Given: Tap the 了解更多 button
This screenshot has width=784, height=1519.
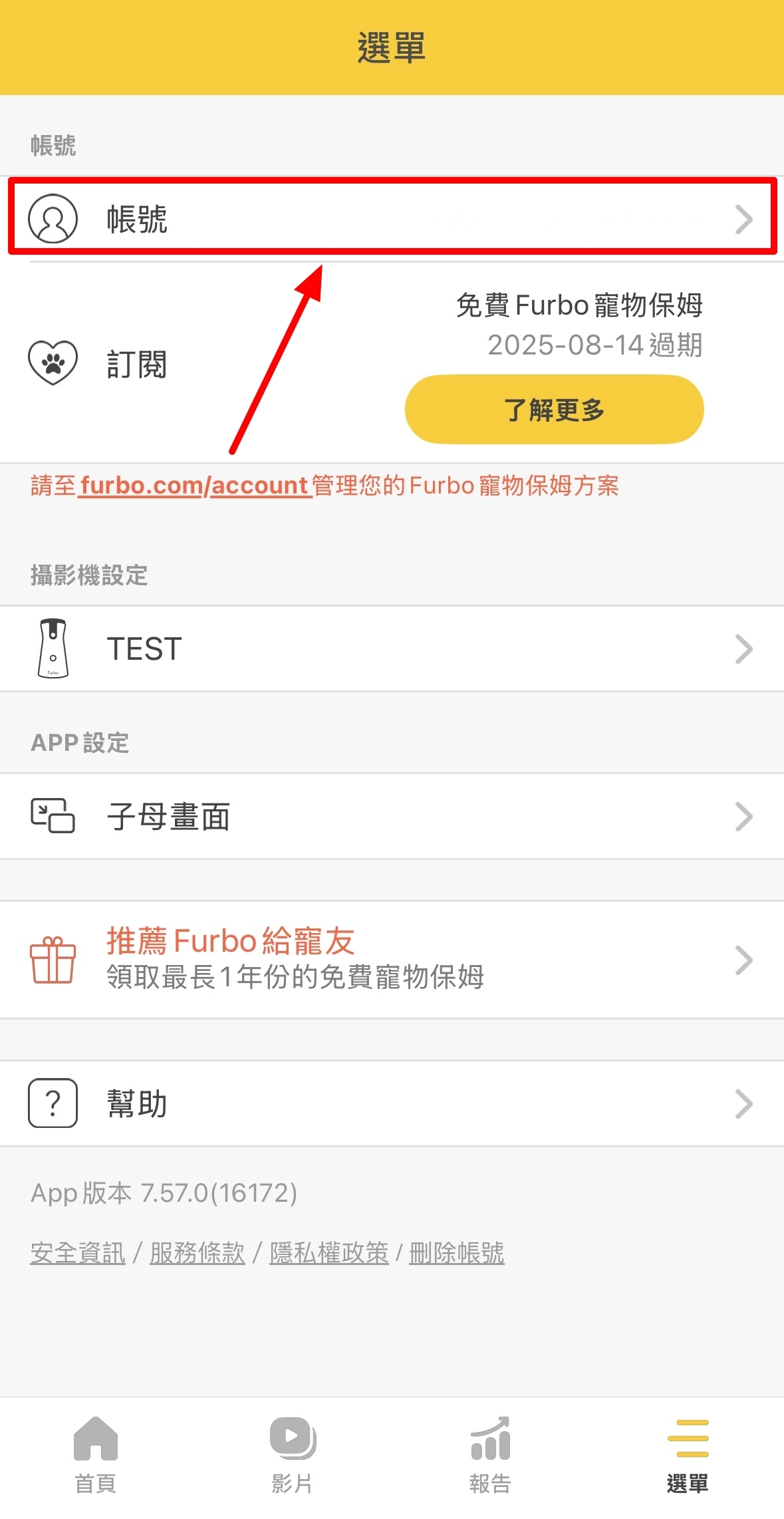Looking at the screenshot, I should click(554, 410).
